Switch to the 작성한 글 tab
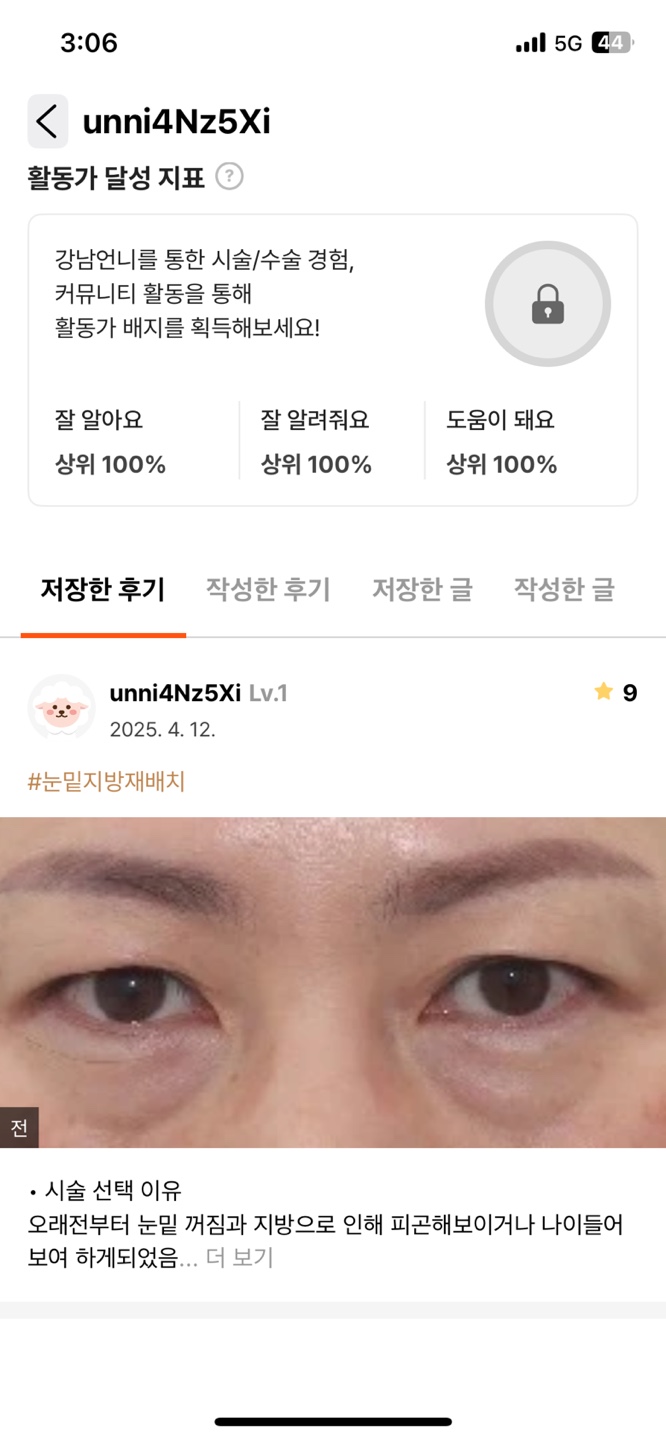 [564, 589]
